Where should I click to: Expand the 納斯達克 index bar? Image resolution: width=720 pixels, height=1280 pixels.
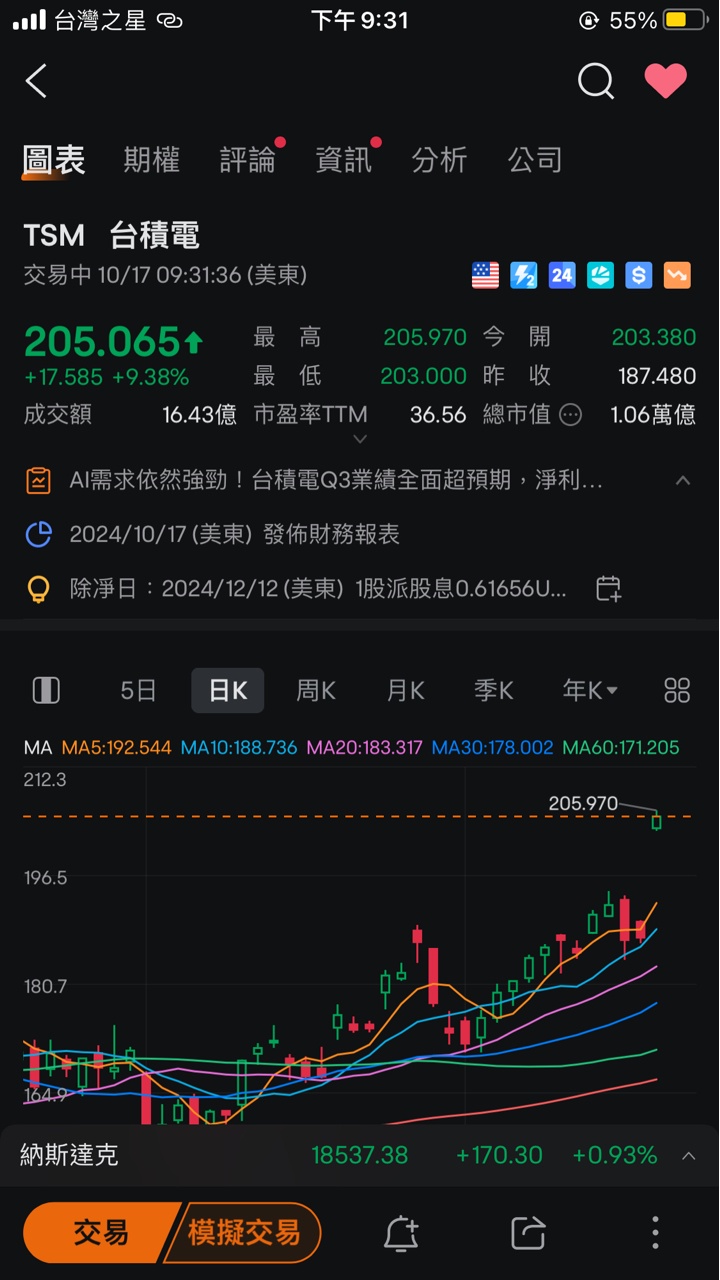688,1156
